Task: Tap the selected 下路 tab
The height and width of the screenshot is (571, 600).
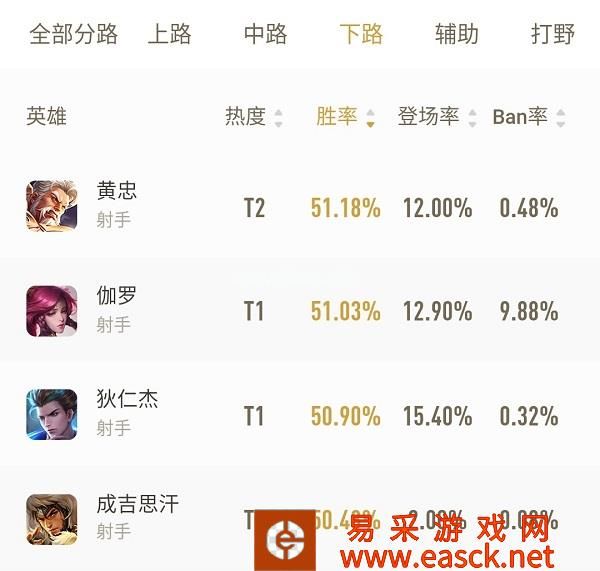Action: point(361,34)
